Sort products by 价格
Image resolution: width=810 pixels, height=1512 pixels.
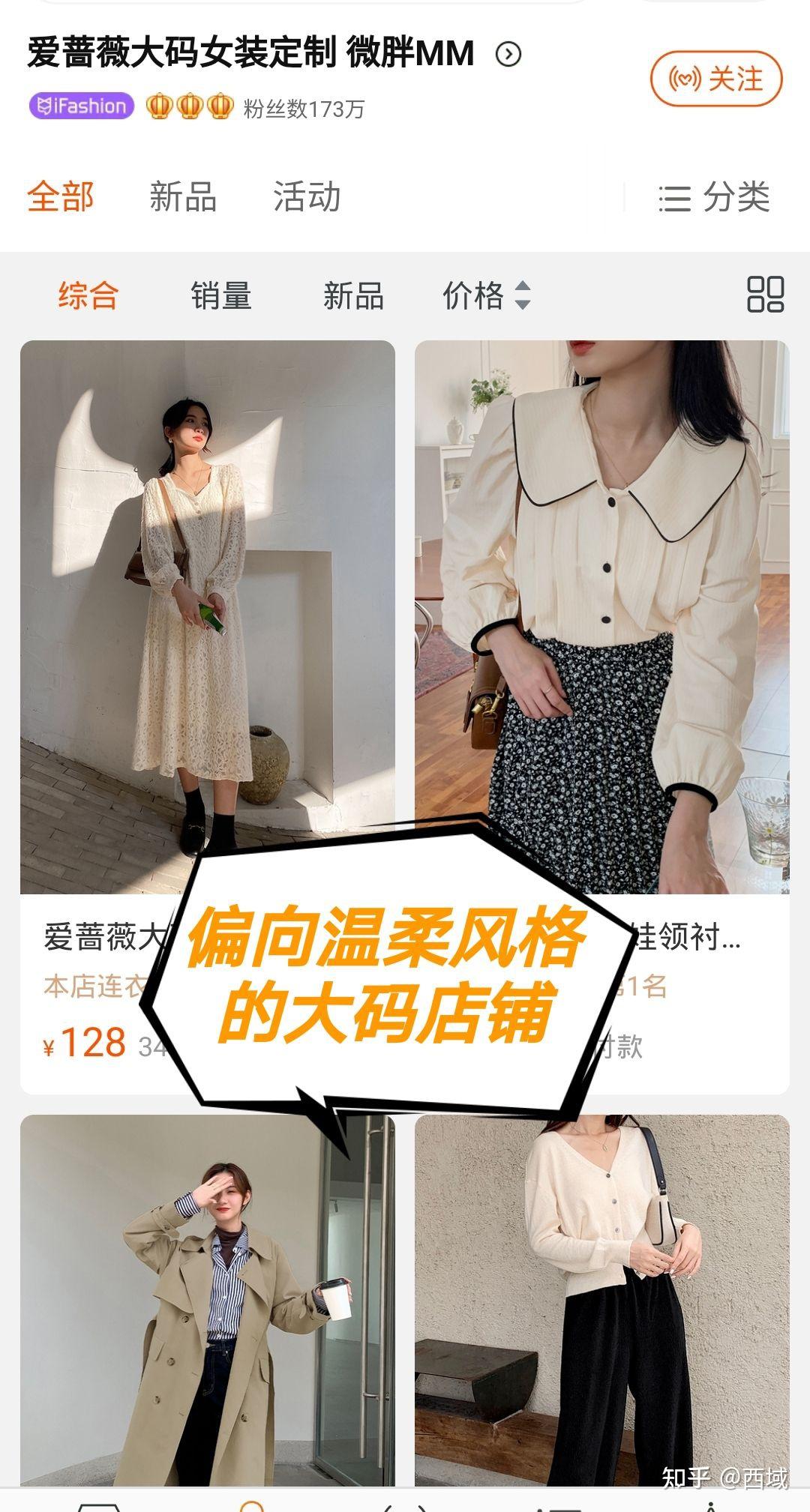coord(486,295)
